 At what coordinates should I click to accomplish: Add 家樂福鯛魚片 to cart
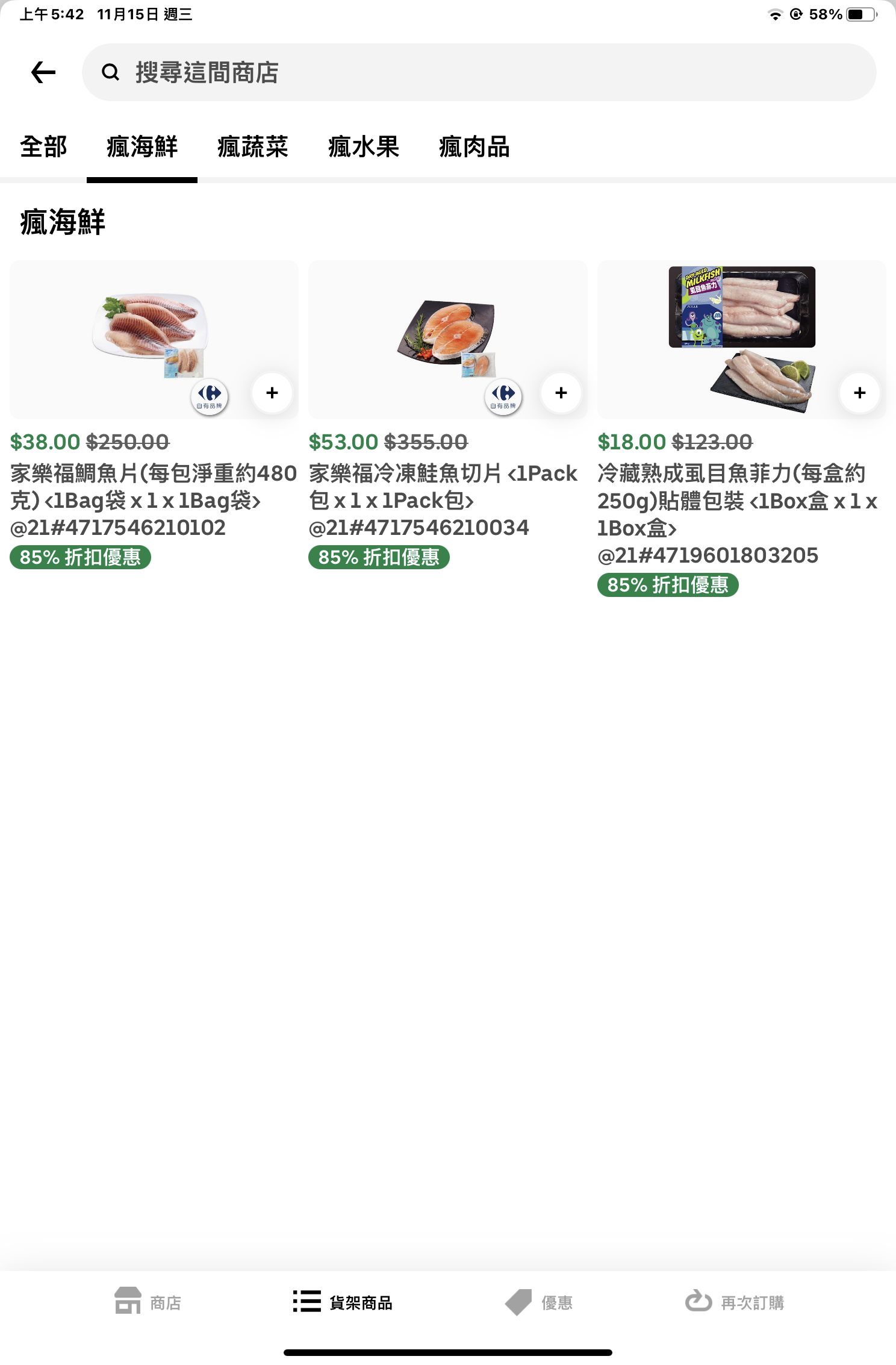coord(272,393)
